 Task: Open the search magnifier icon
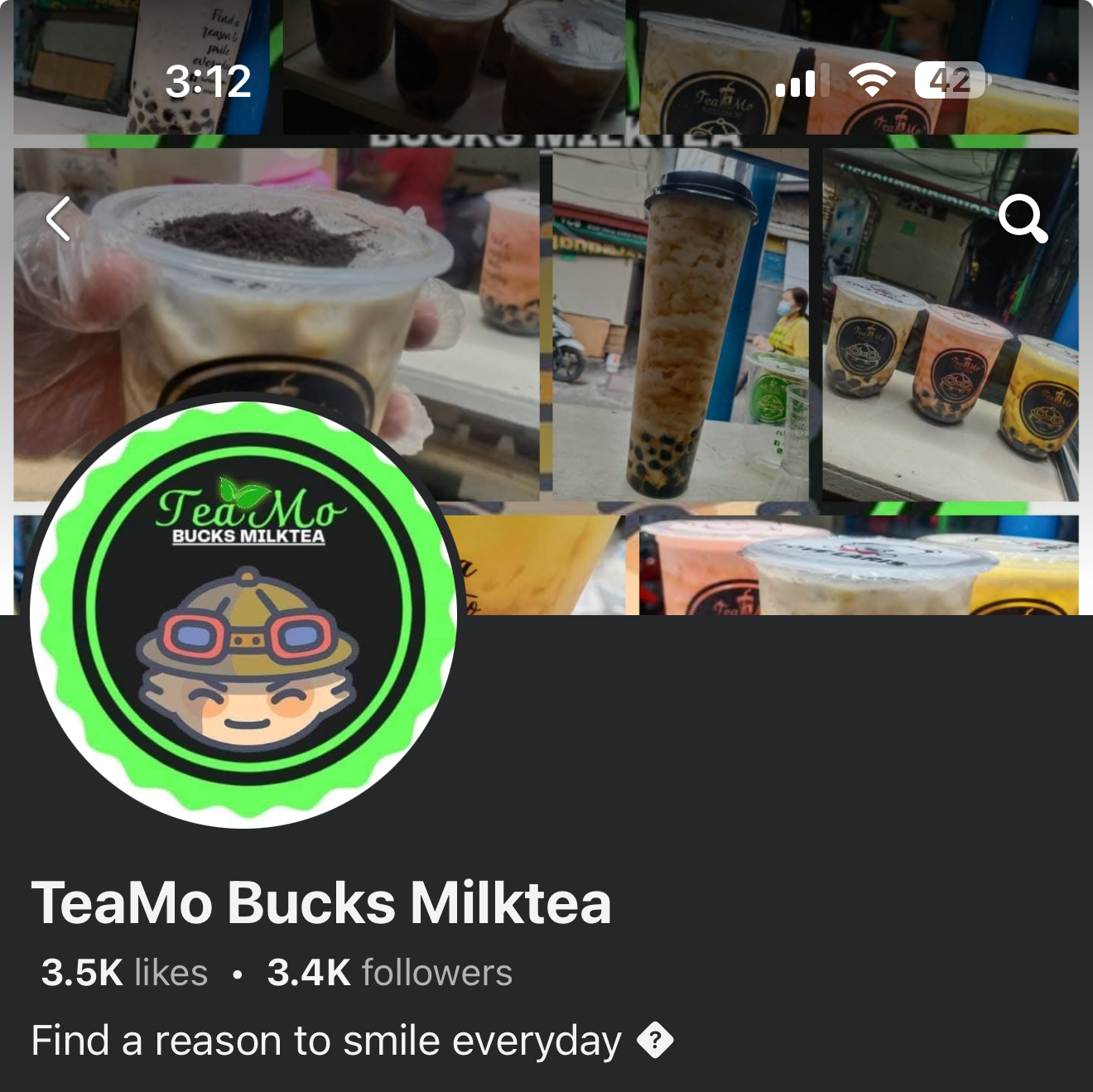coord(1023,219)
